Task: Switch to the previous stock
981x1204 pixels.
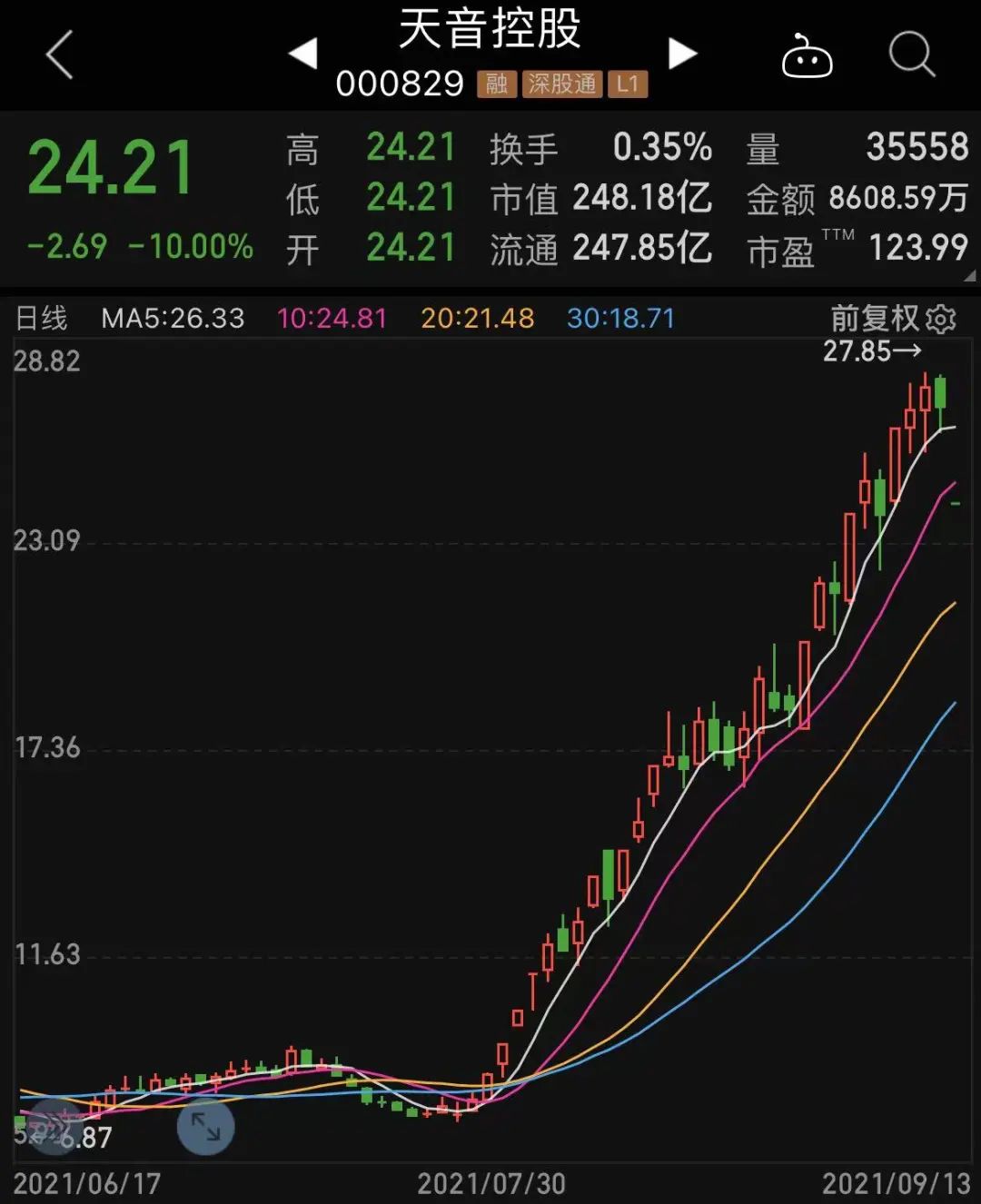Action: pyautogui.click(x=303, y=54)
